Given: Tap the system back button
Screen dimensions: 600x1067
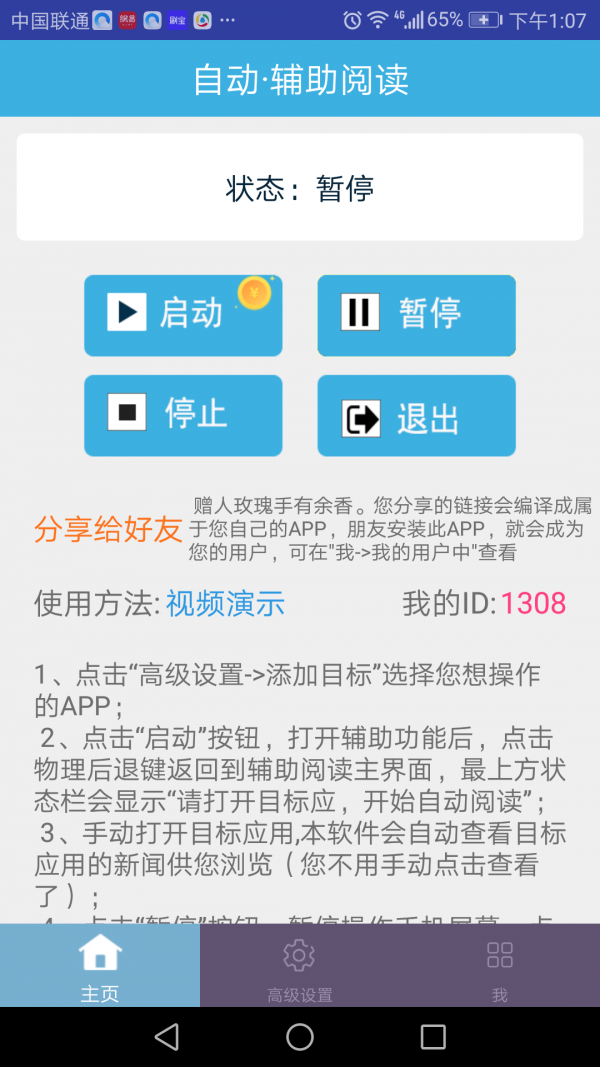Looking at the screenshot, I should tap(167, 1036).
